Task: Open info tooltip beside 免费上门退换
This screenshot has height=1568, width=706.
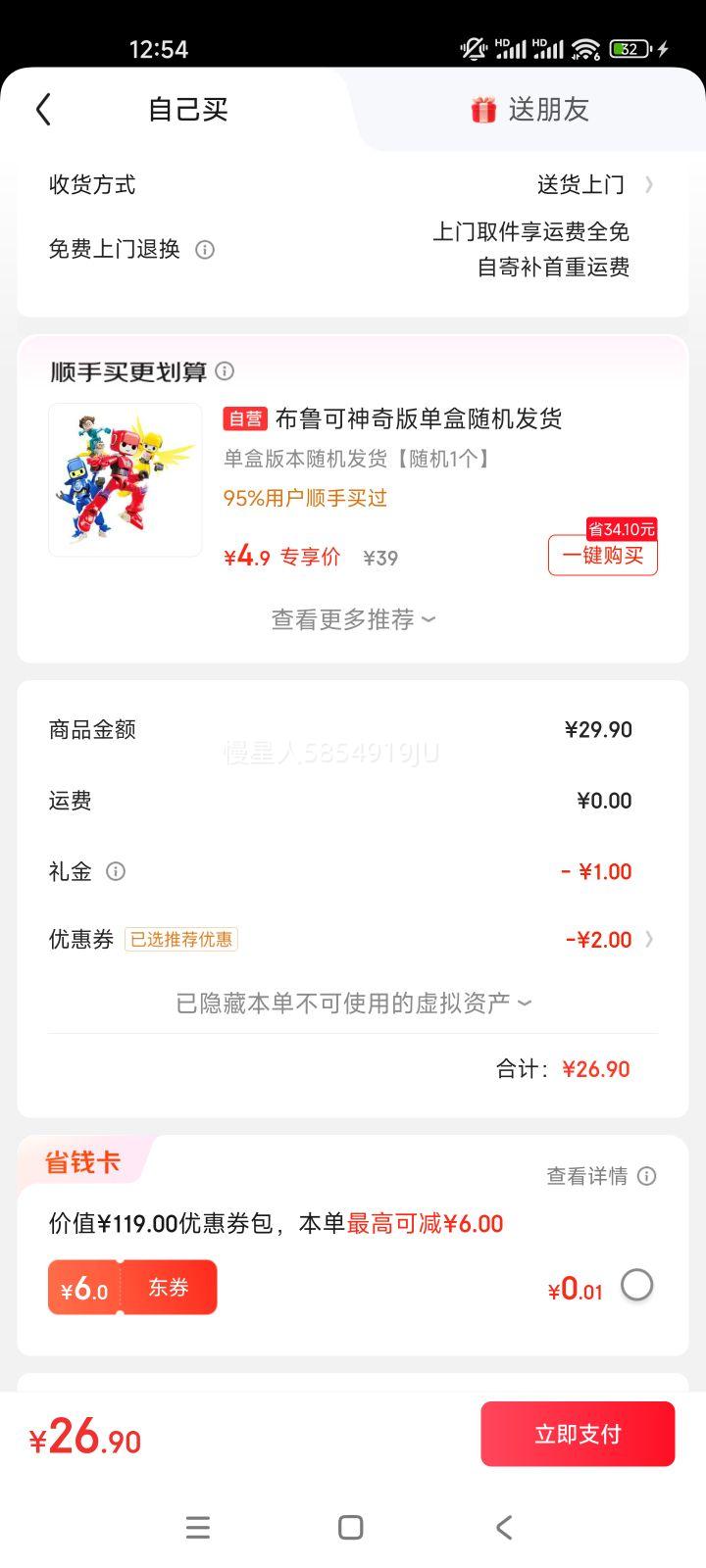Action: pos(205,250)
